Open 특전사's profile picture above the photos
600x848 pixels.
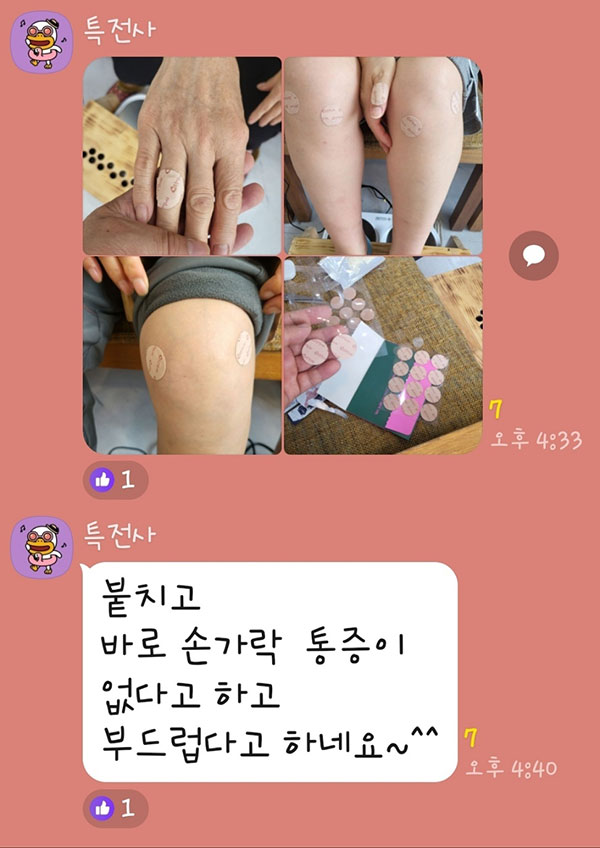coord(38,42)
